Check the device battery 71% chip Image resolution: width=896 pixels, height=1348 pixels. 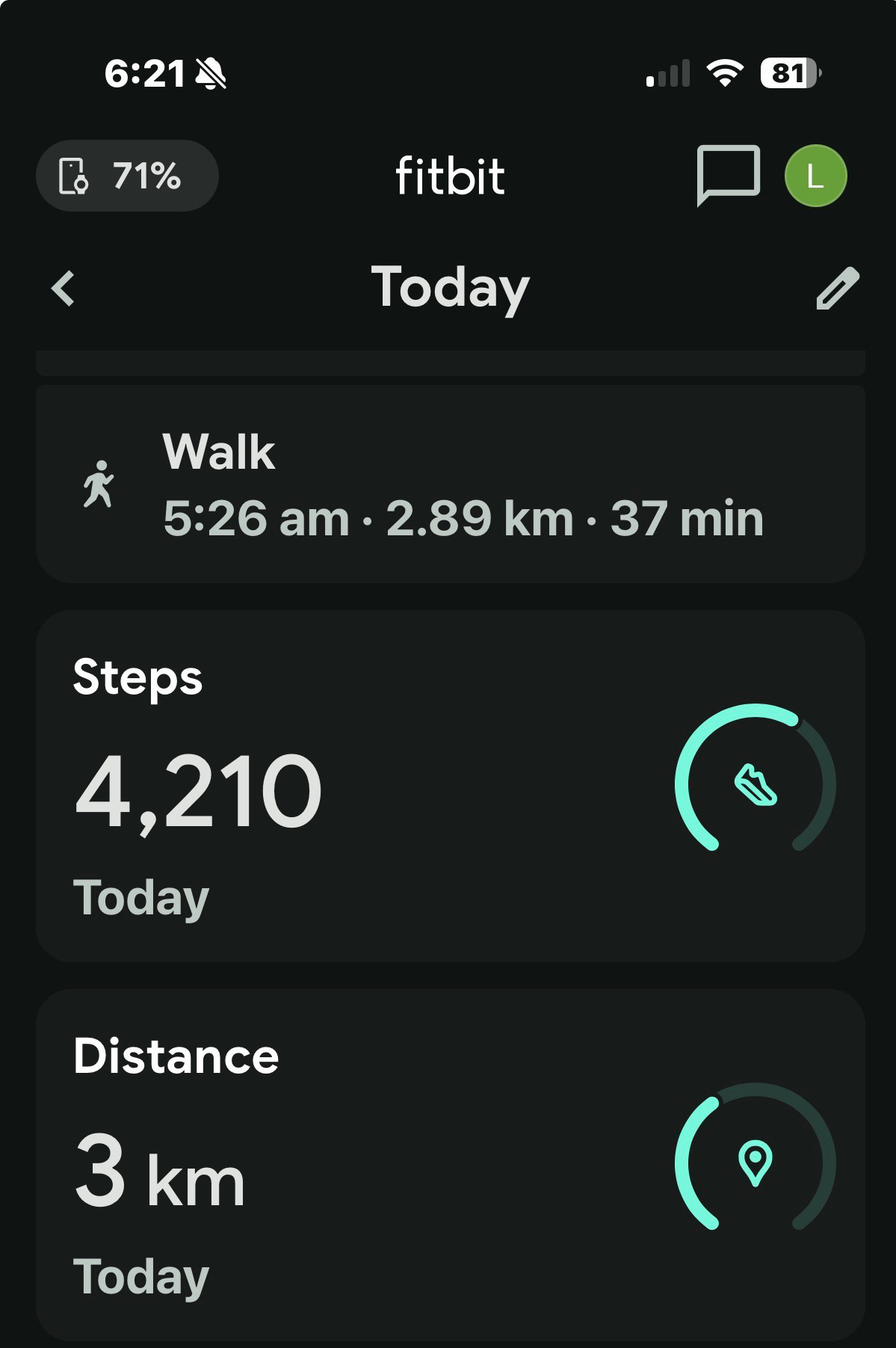127,176
